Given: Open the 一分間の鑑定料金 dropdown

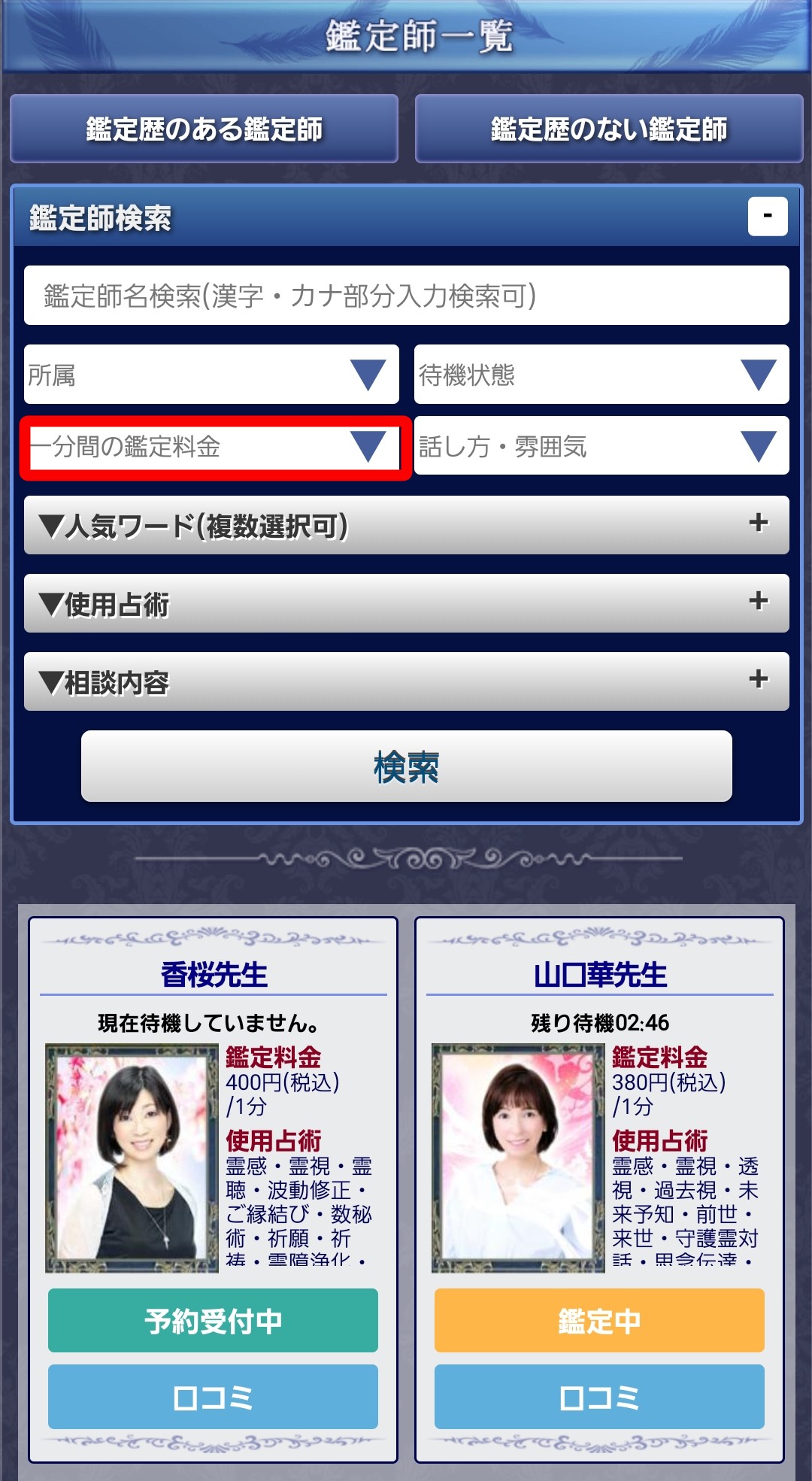Looking at the screenshot, I should click(x=214, y=448).
